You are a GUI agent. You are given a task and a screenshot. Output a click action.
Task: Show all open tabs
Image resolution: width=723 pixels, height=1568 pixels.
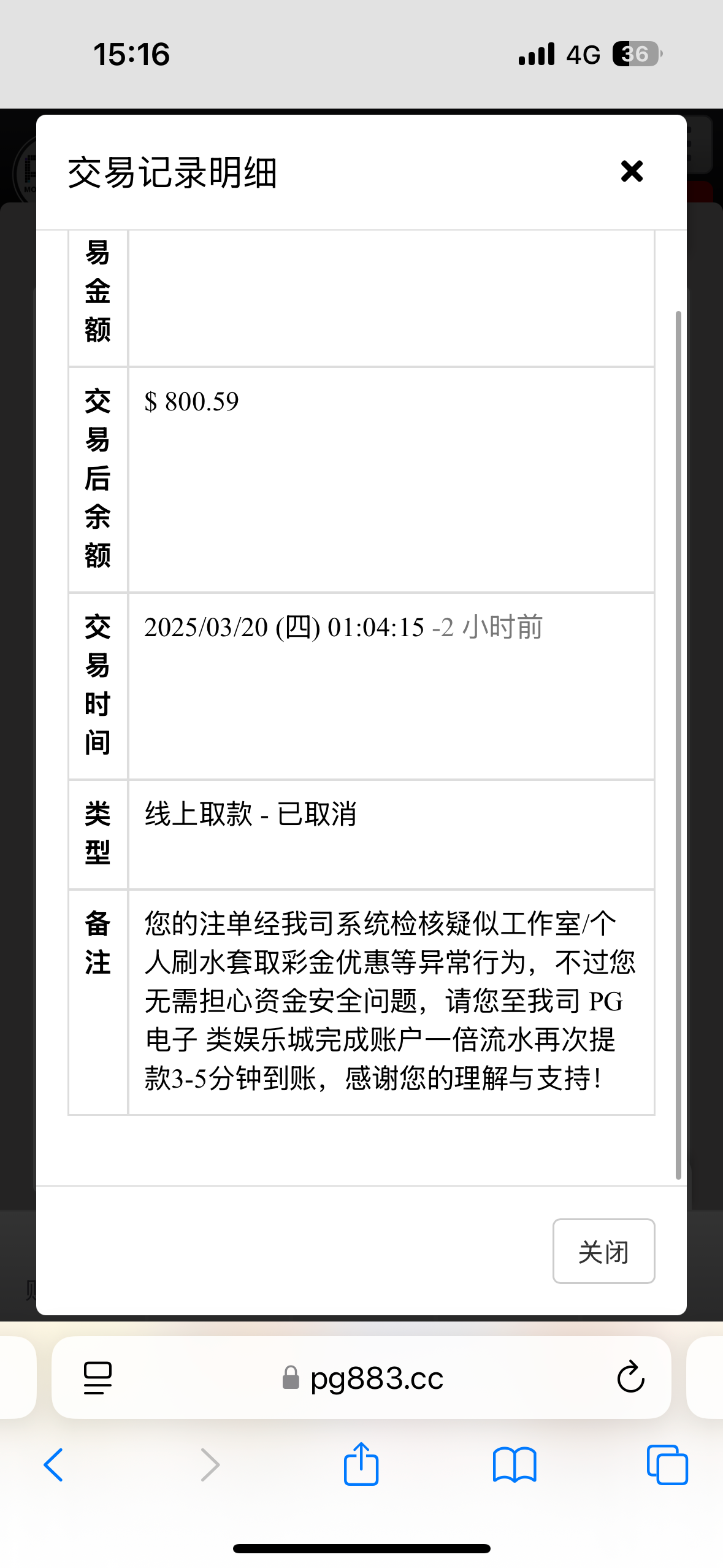pos(667,1465)
